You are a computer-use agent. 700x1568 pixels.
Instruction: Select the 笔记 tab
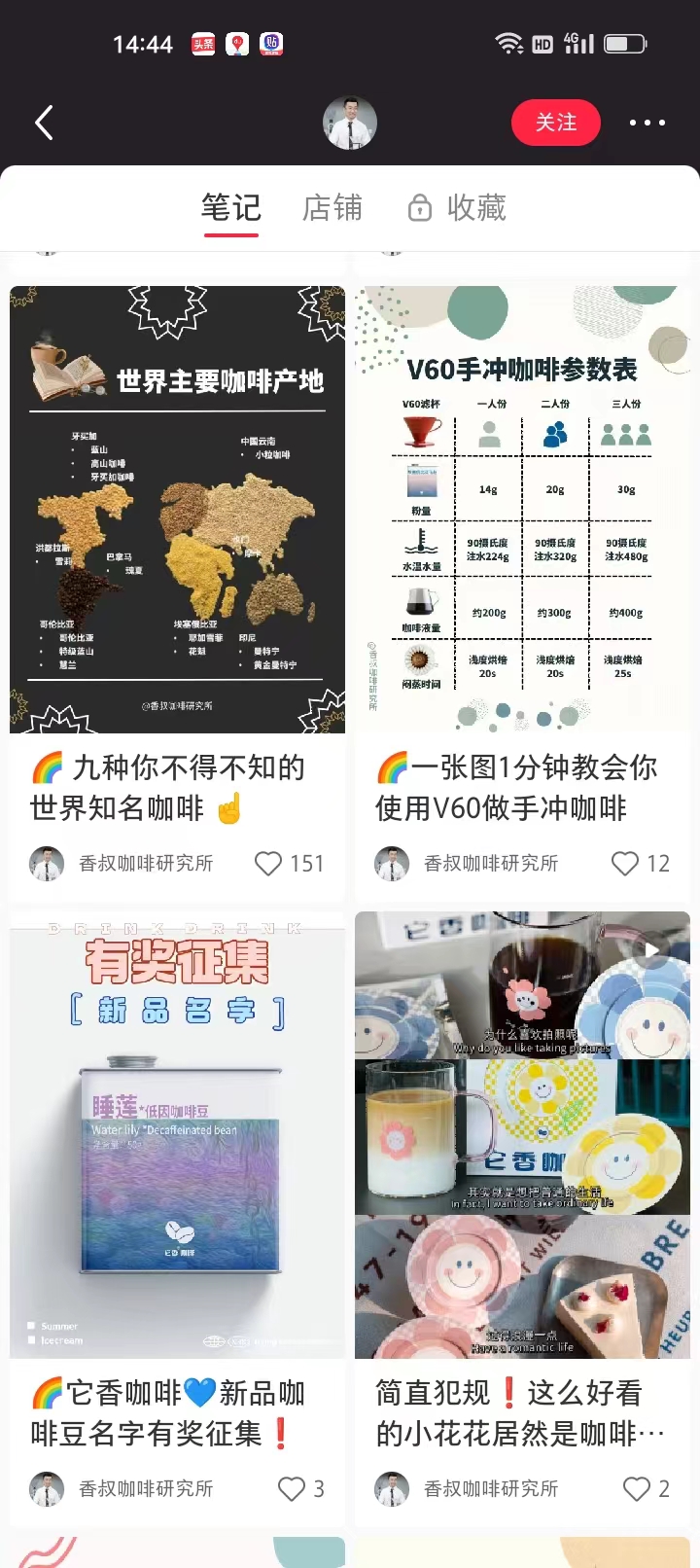pos(230,207)
